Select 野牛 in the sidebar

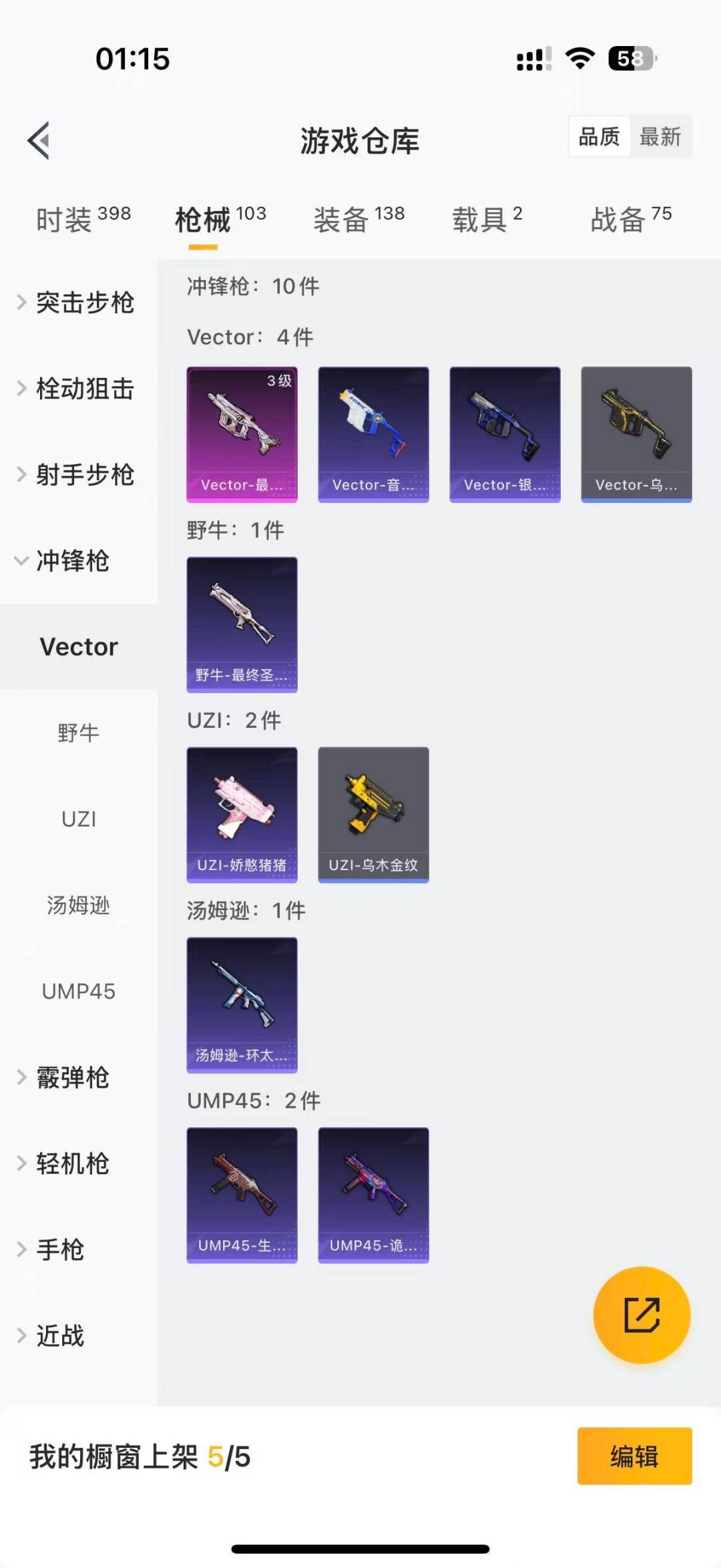coord(78,733)
